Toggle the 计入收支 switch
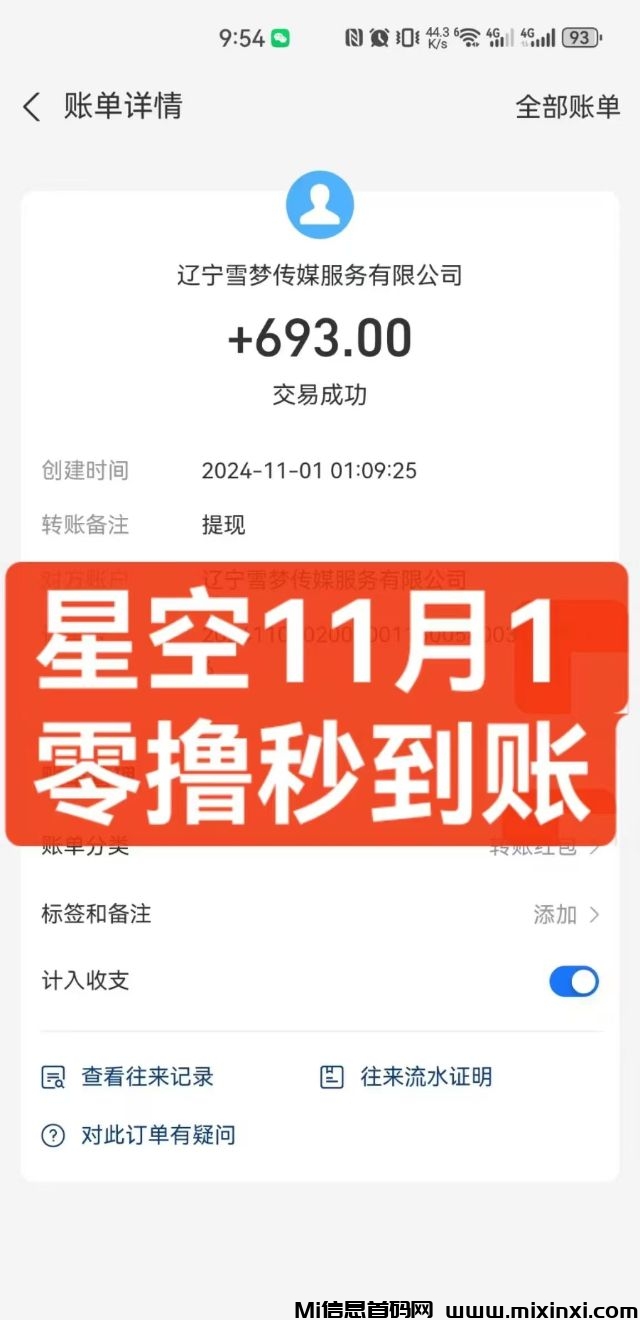The width and height of the screenshot is (640, 1320). (574, 981)
